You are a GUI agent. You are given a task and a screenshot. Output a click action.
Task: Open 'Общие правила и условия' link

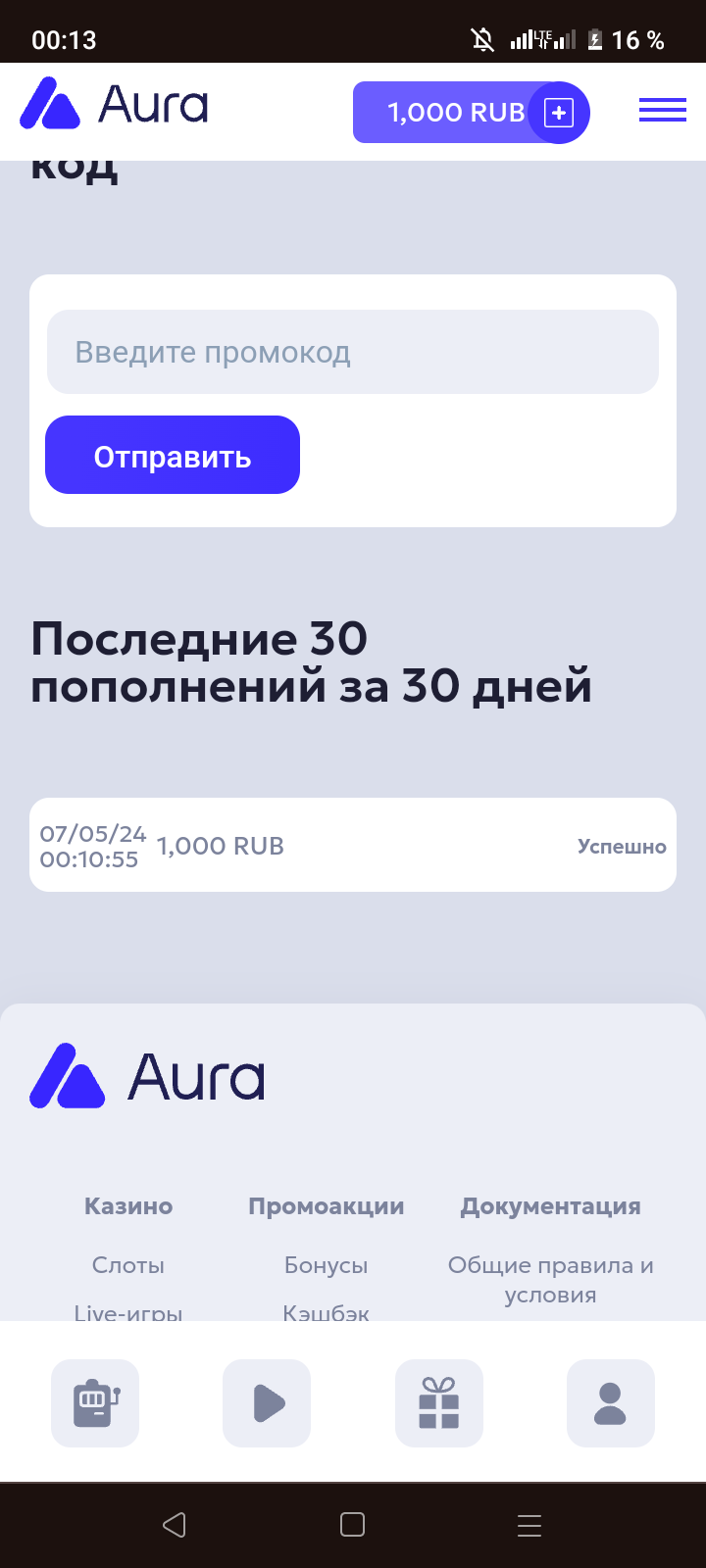click(x=551, y=1280)
